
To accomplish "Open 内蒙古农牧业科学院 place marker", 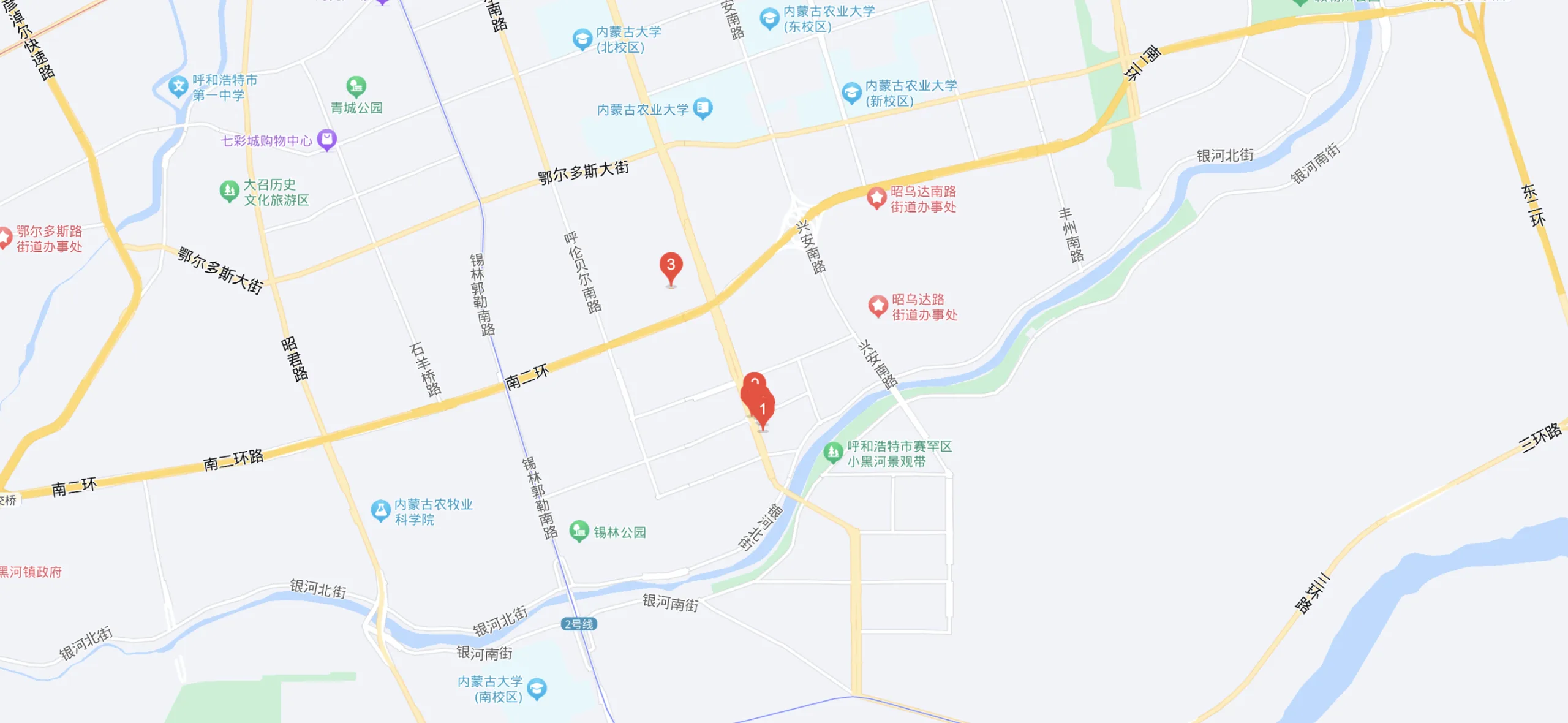I will coord(380,510).
